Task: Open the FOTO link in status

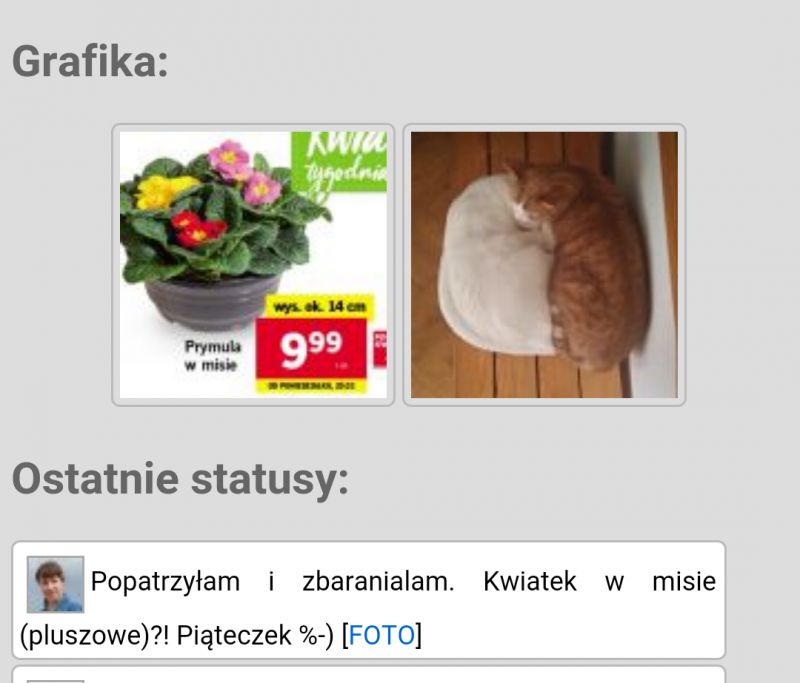Action: (x=381, y=636)
